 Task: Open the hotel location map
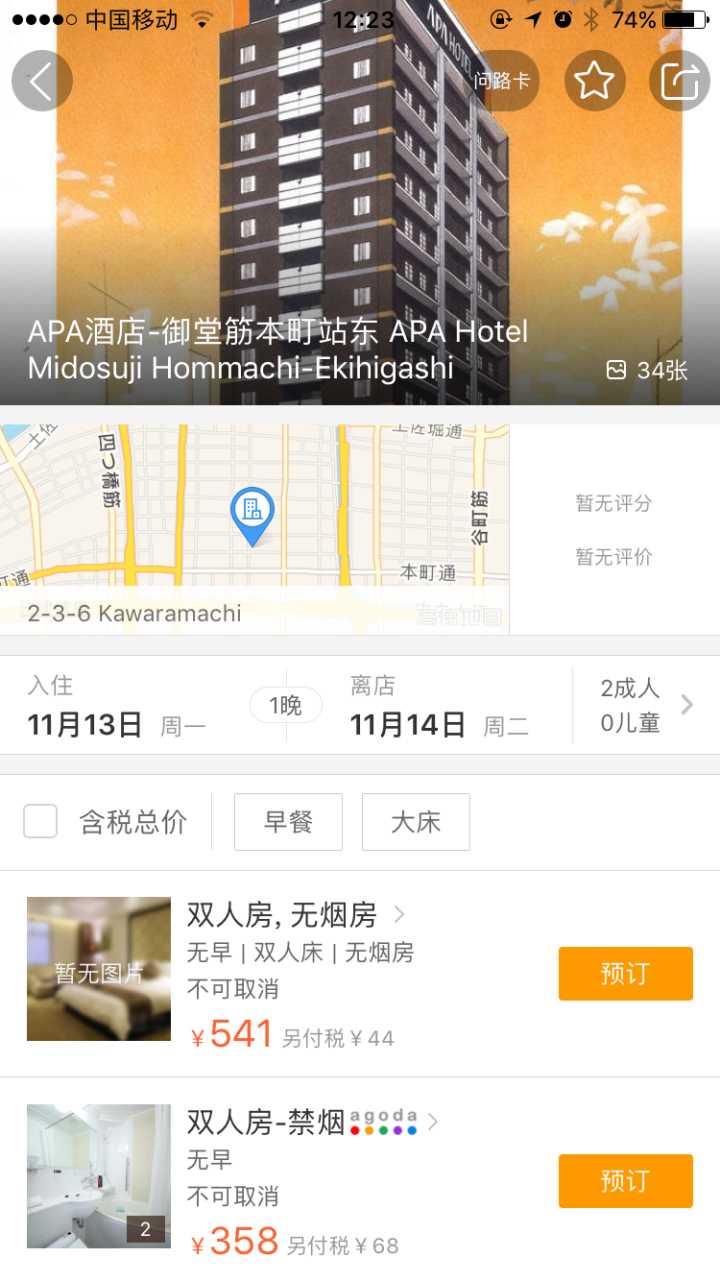pos(254,528)
